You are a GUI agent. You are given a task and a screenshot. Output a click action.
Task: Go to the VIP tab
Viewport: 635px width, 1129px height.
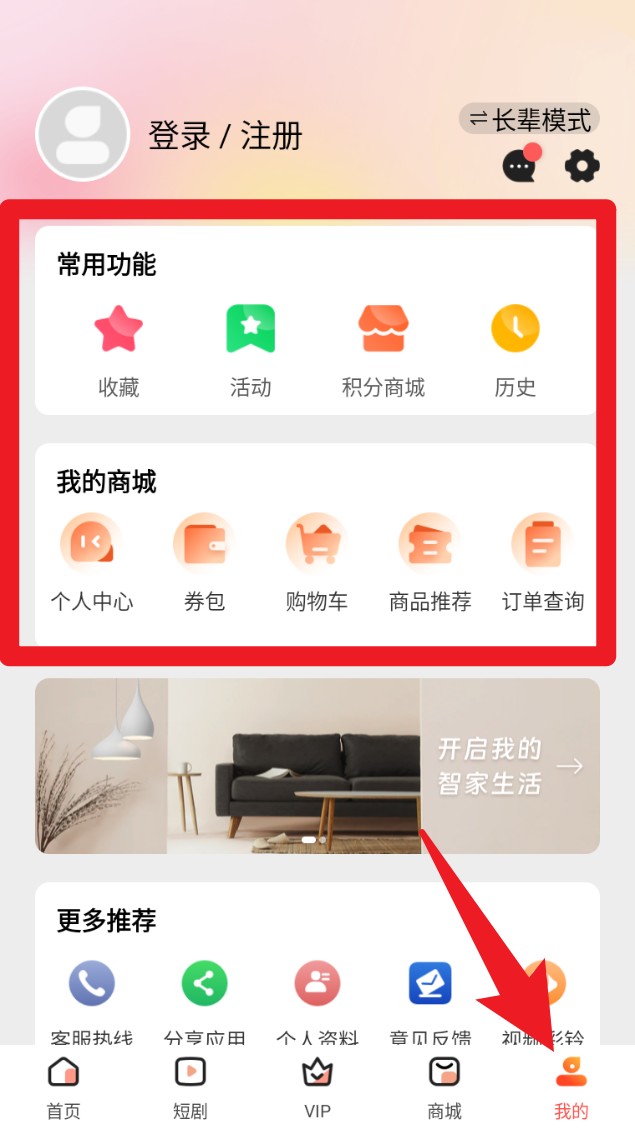pyautogui.click(x=317, y=1086)
